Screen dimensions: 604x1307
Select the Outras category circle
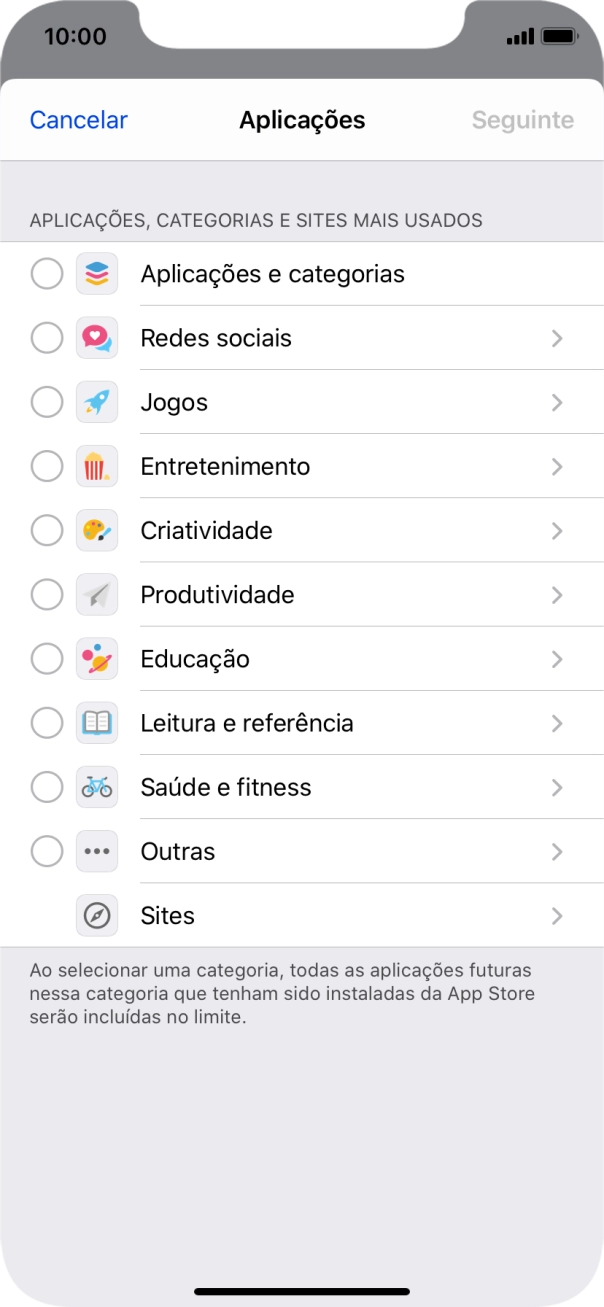pyautogui.click(x=47, y=851)
